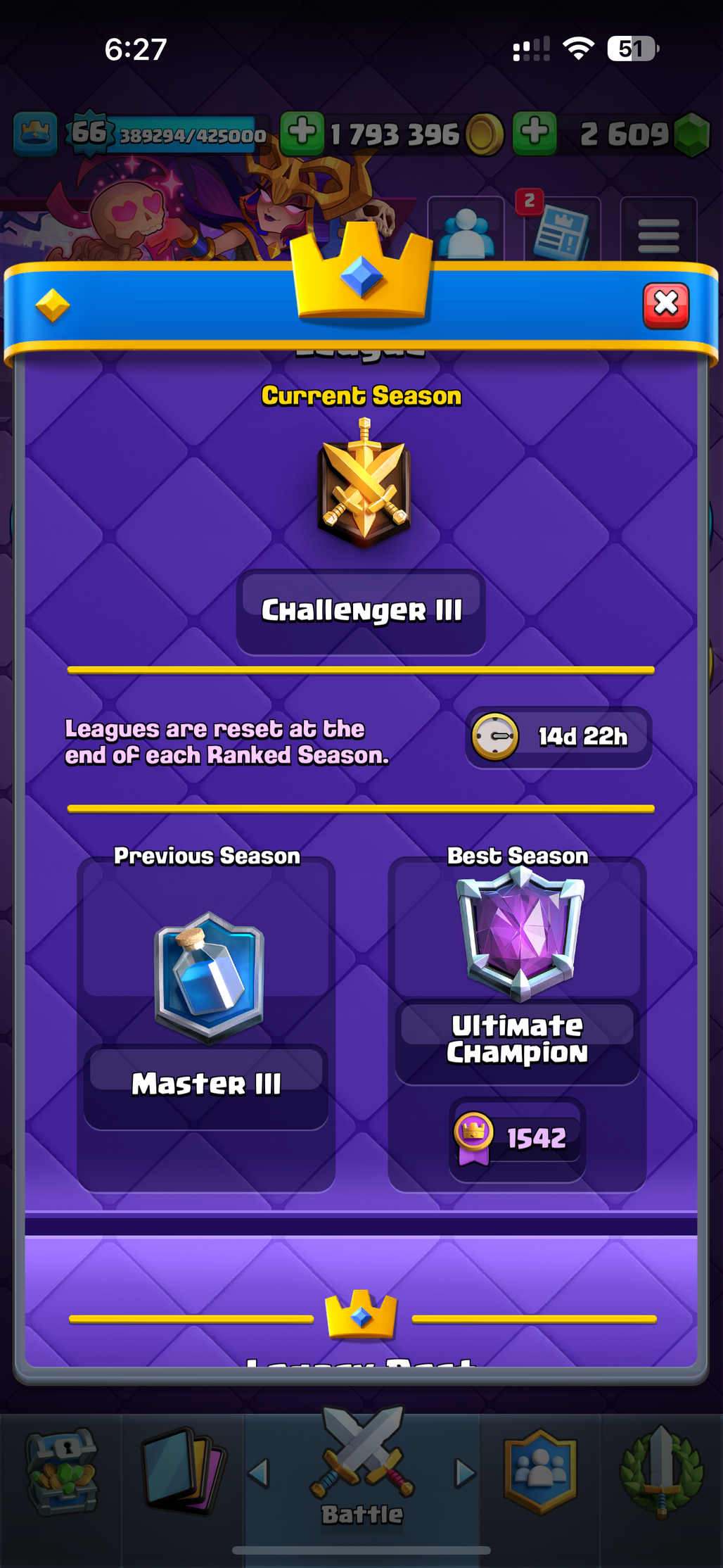The height and width of the screenshot is (1568, 723).
Task: Open the clan social tab
Action: click(540, 1470)
